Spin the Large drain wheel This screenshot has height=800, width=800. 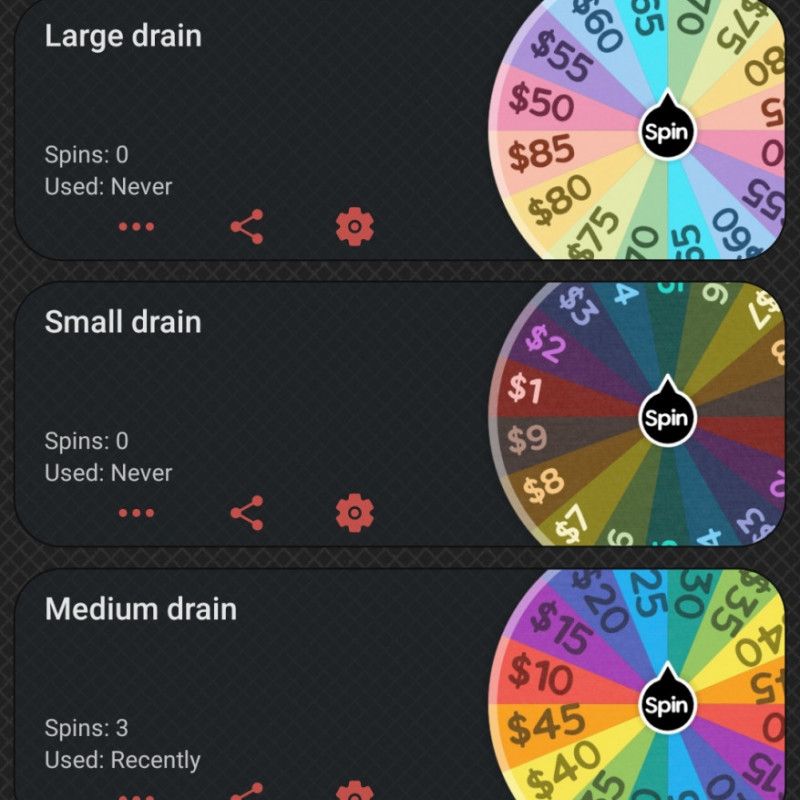tap(667, 131)
